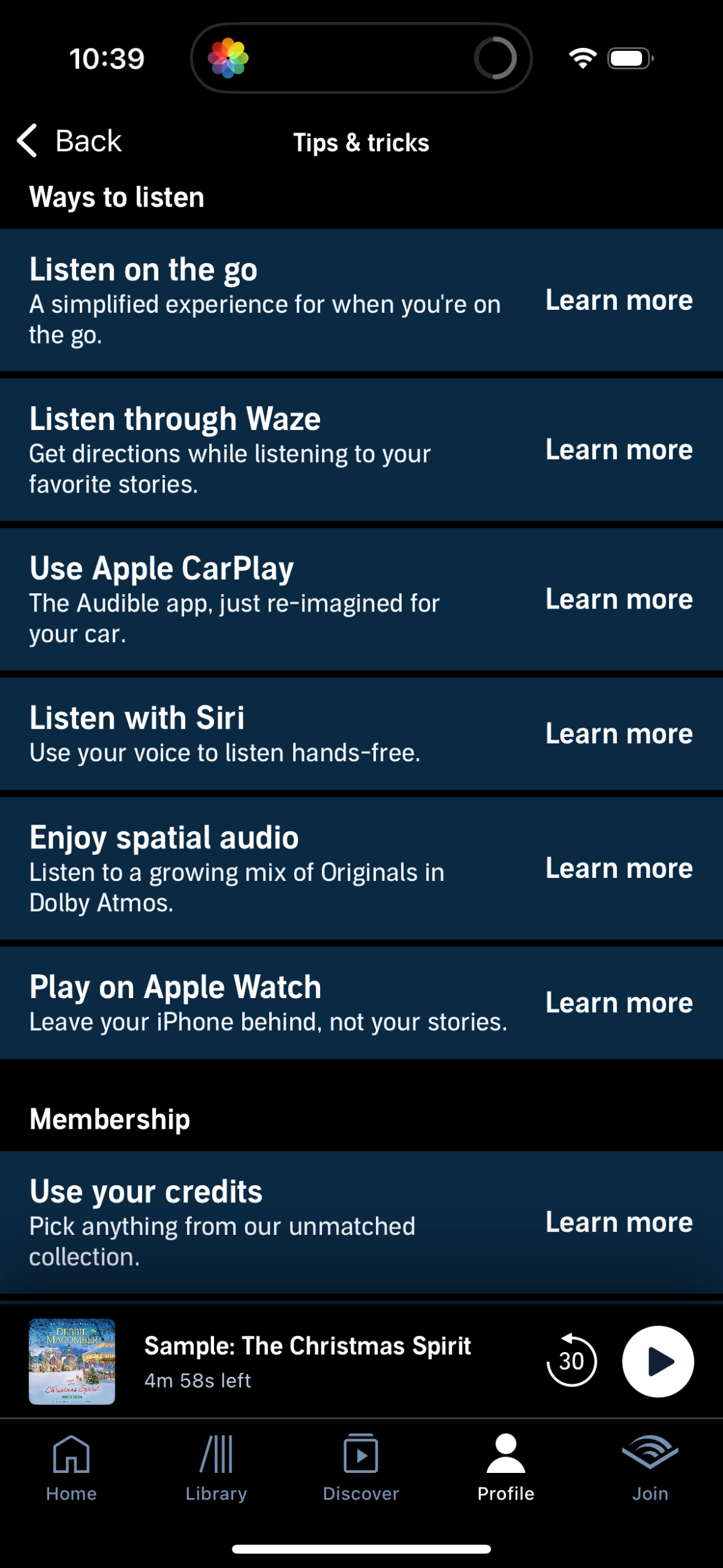Learn more about Listen with Siri
This screenshot has width=723, height=1568.
619,734
